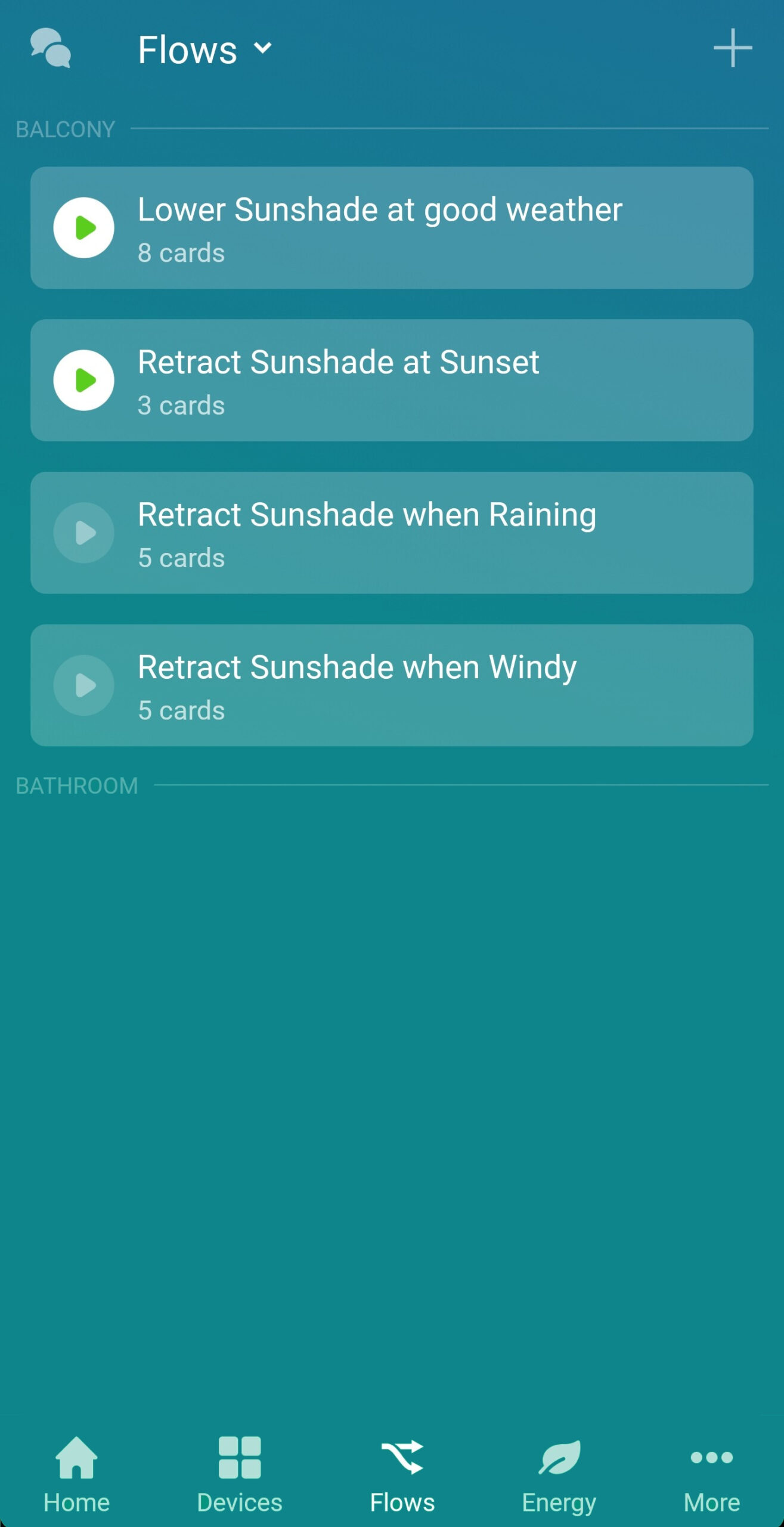Tap play button for Retract Sunshade when Windy
This screenshot has height=1527, width=784.
click(84, 685)
